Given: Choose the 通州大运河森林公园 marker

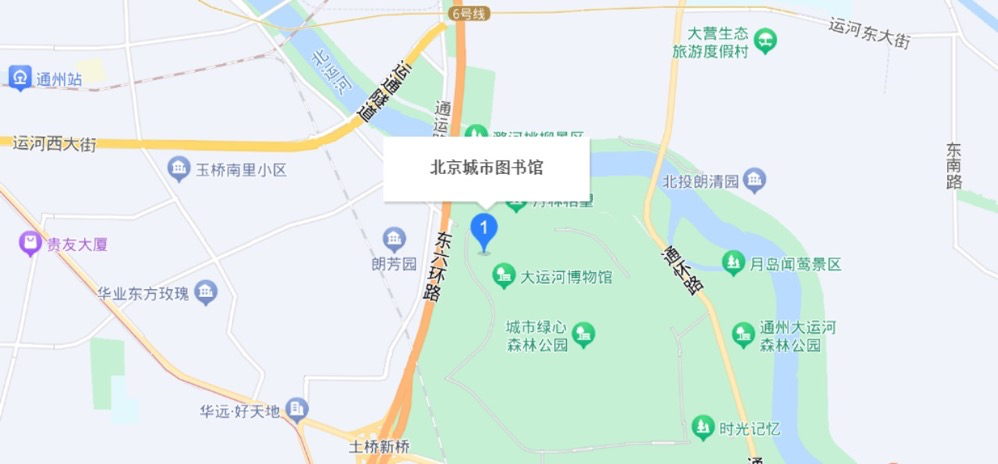Looking at the screenshot, I should click(743, 335).
